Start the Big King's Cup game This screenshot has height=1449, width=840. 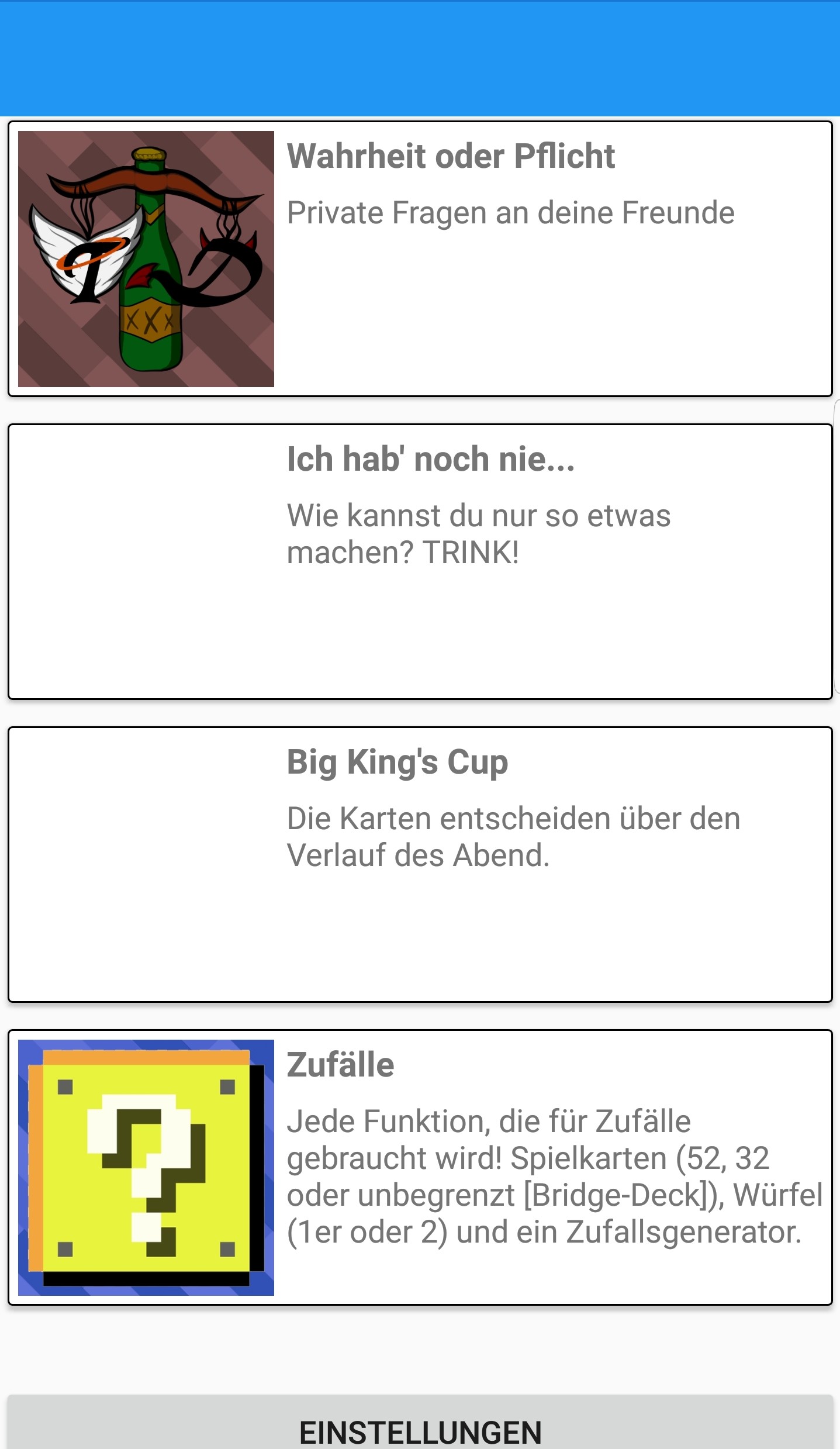[420, 864]
